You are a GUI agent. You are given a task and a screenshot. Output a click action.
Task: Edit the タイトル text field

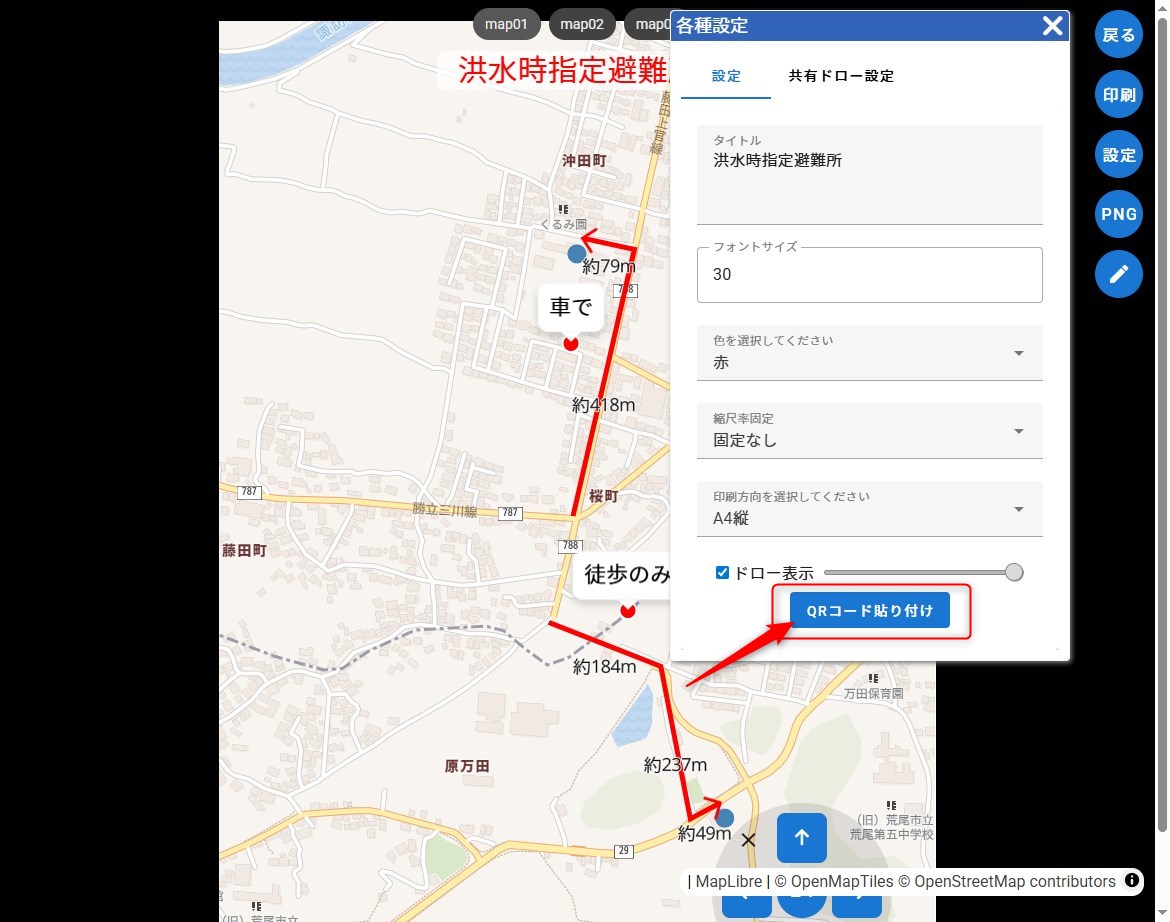tap(869, 175)
